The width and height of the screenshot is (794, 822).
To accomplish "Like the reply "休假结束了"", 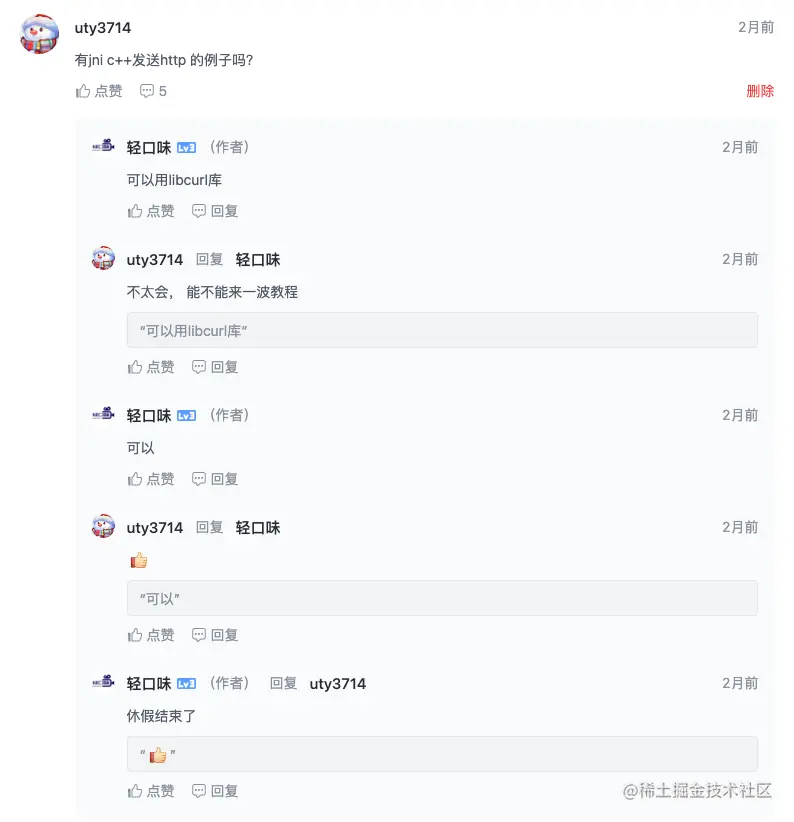I will [x=151, y=791].
